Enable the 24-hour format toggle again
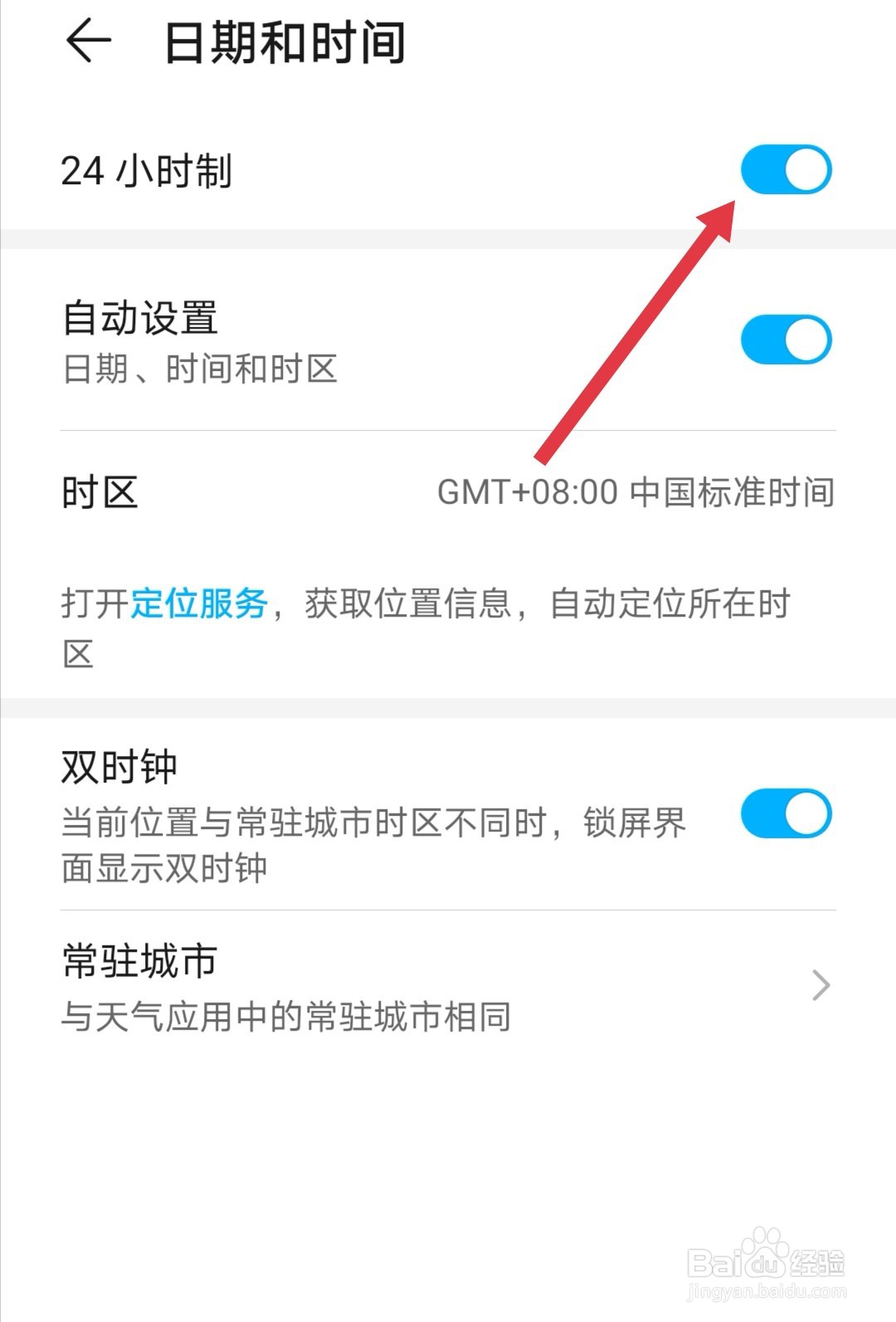896x1322 pixels. pos(786,169)
